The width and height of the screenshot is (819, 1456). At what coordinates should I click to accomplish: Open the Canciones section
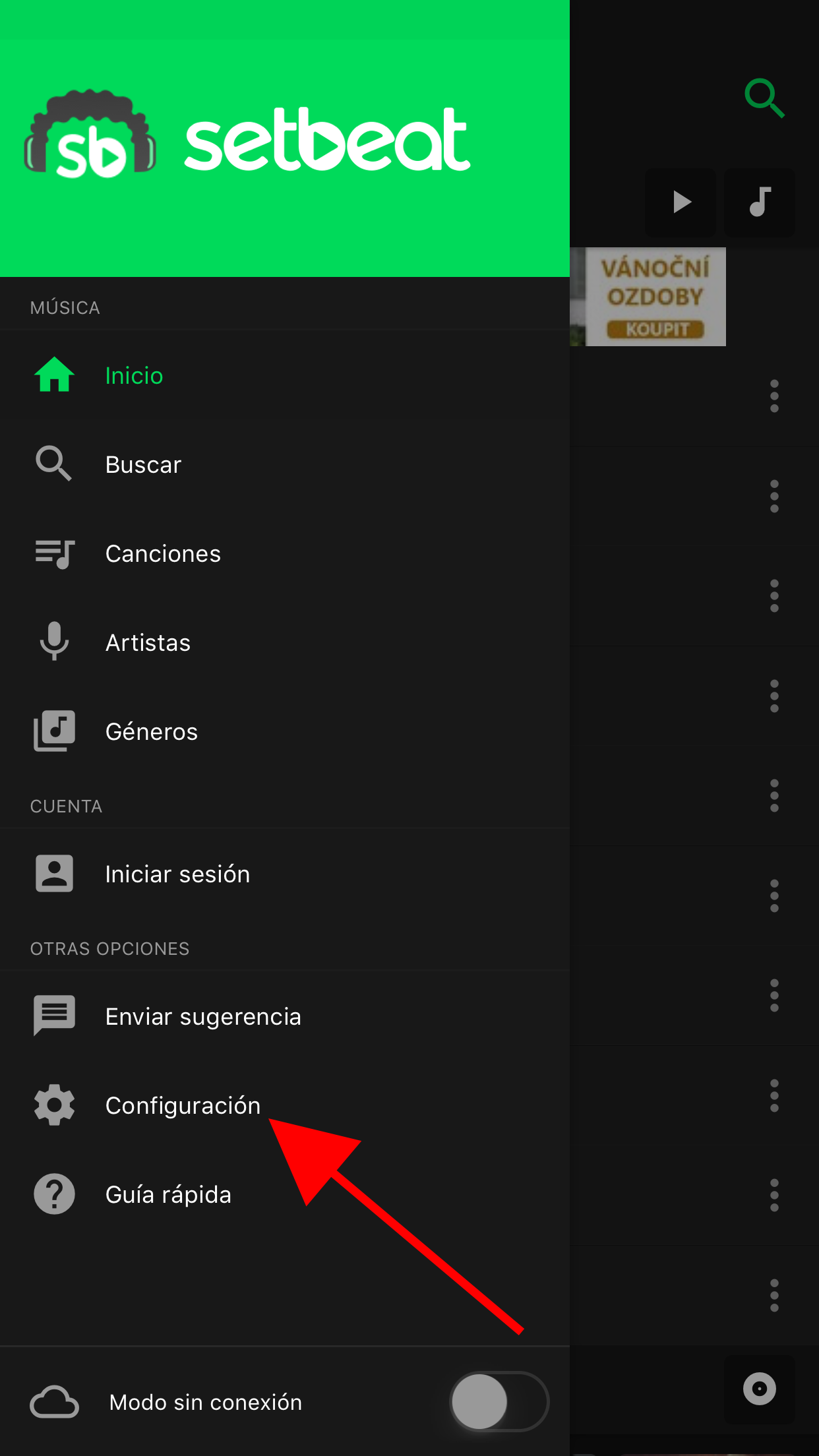point(163,554)
